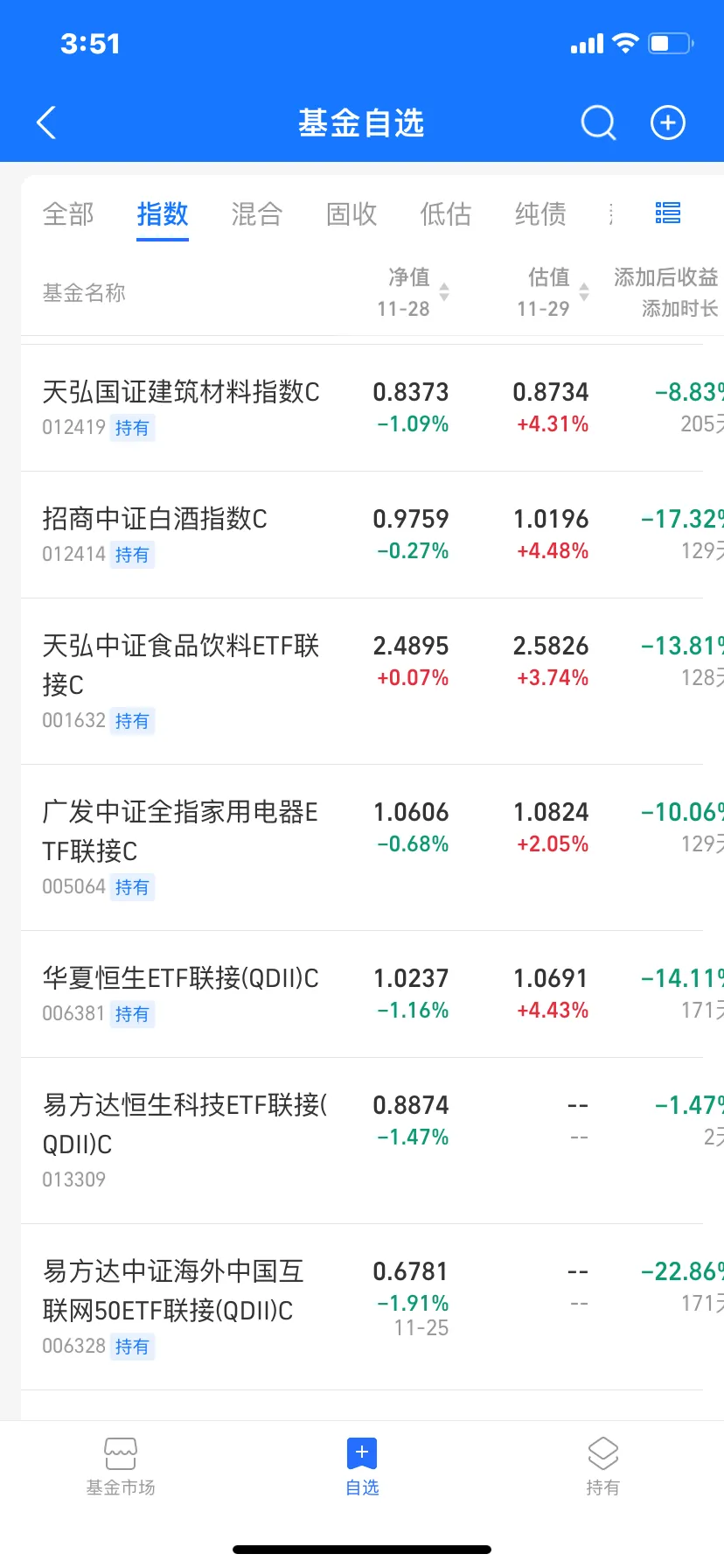Switch to the 固收 tab
724x1568 pixels.
click(352, 213)
